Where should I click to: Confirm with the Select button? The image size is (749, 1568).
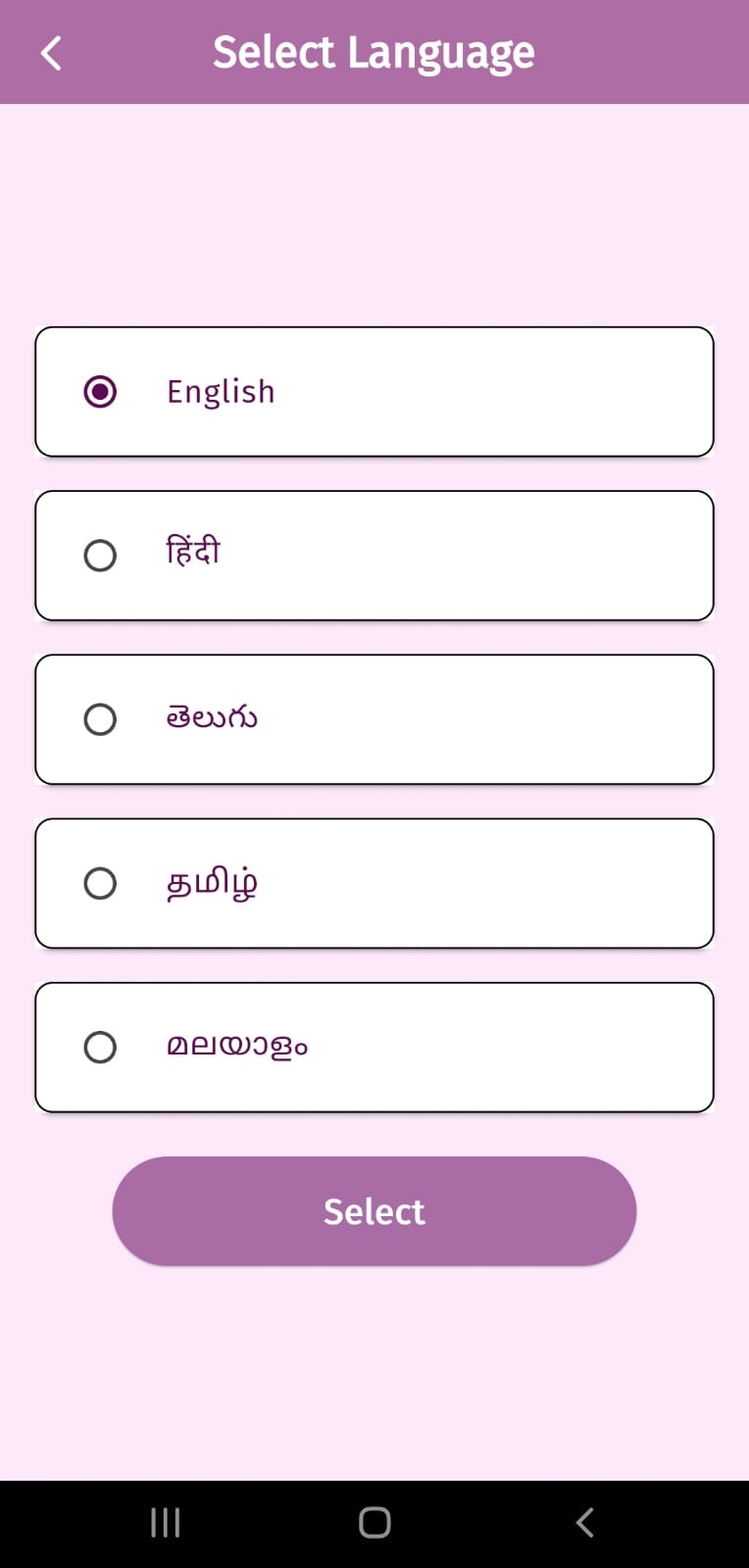pos(374,1211)
